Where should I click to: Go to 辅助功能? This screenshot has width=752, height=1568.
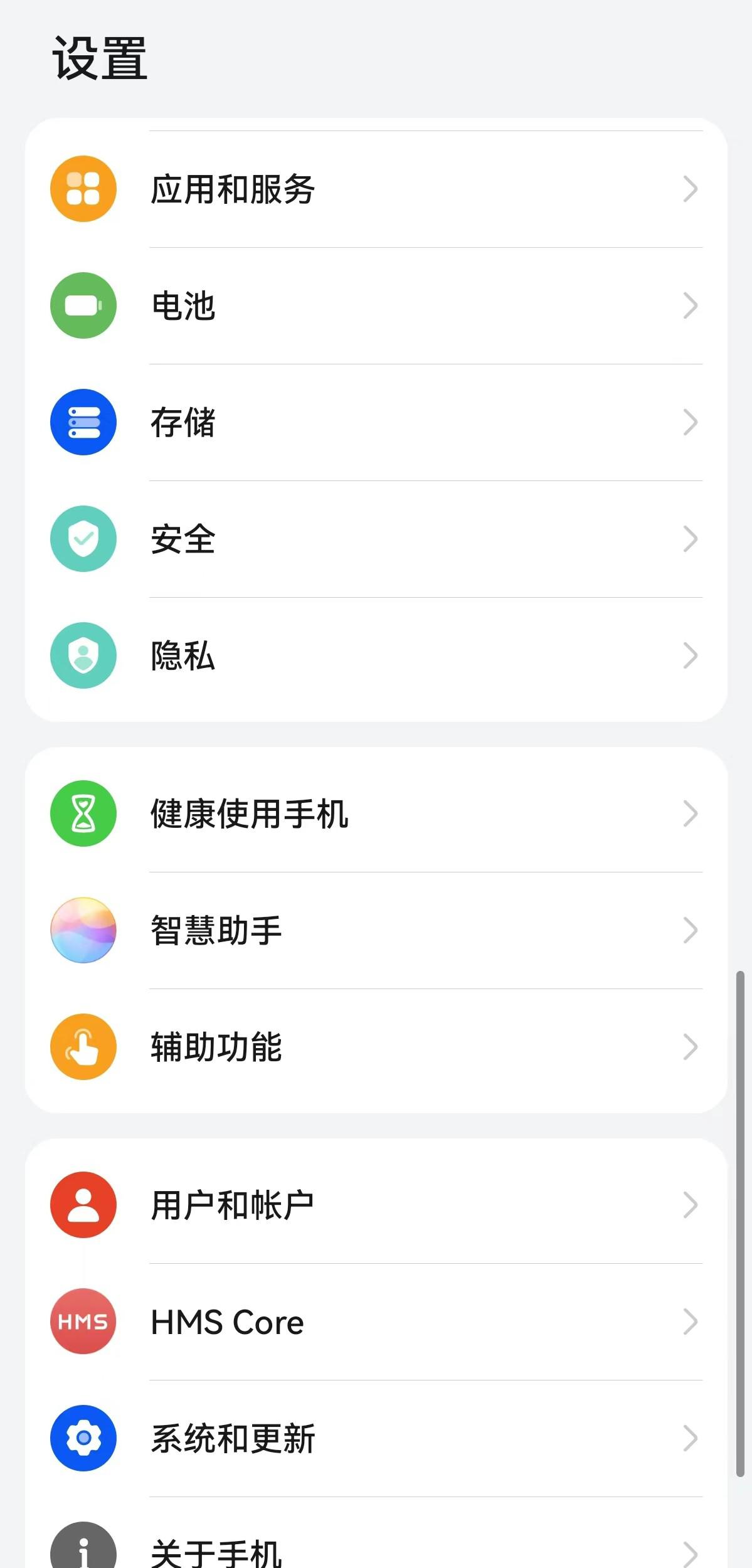click(376, 1047)
